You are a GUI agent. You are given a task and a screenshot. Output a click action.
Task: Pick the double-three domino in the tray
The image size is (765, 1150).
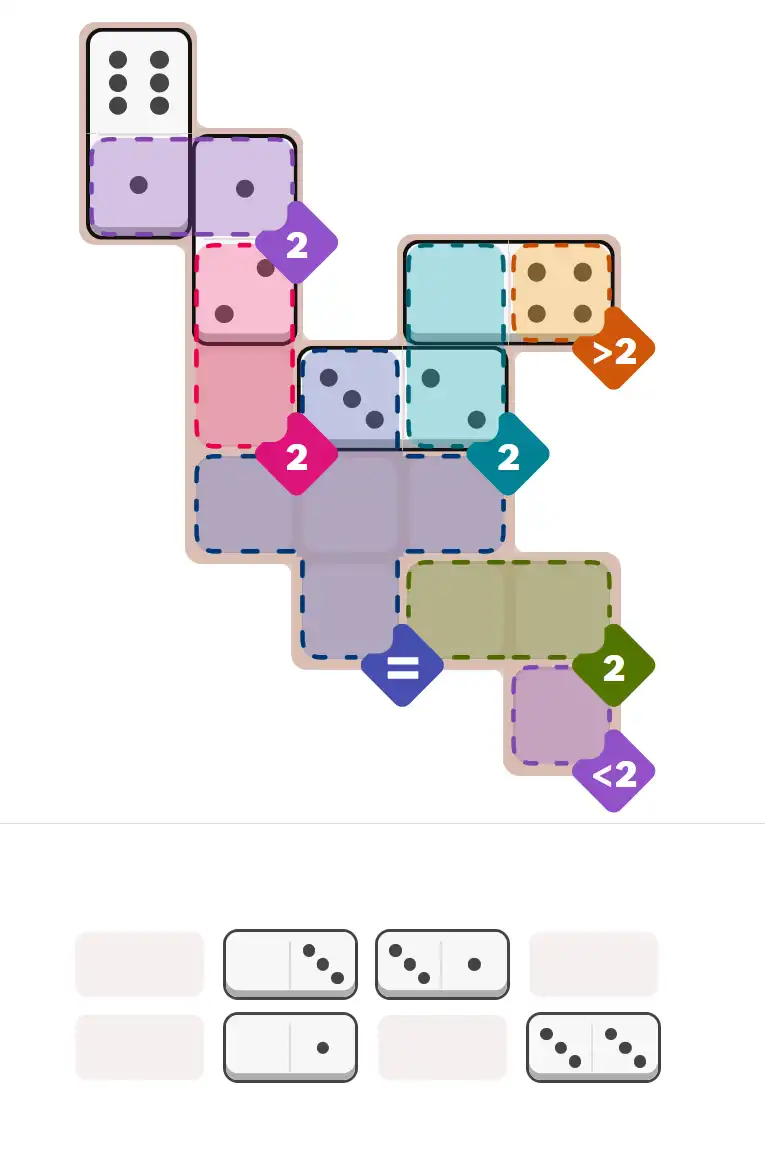click(593, 1046)
